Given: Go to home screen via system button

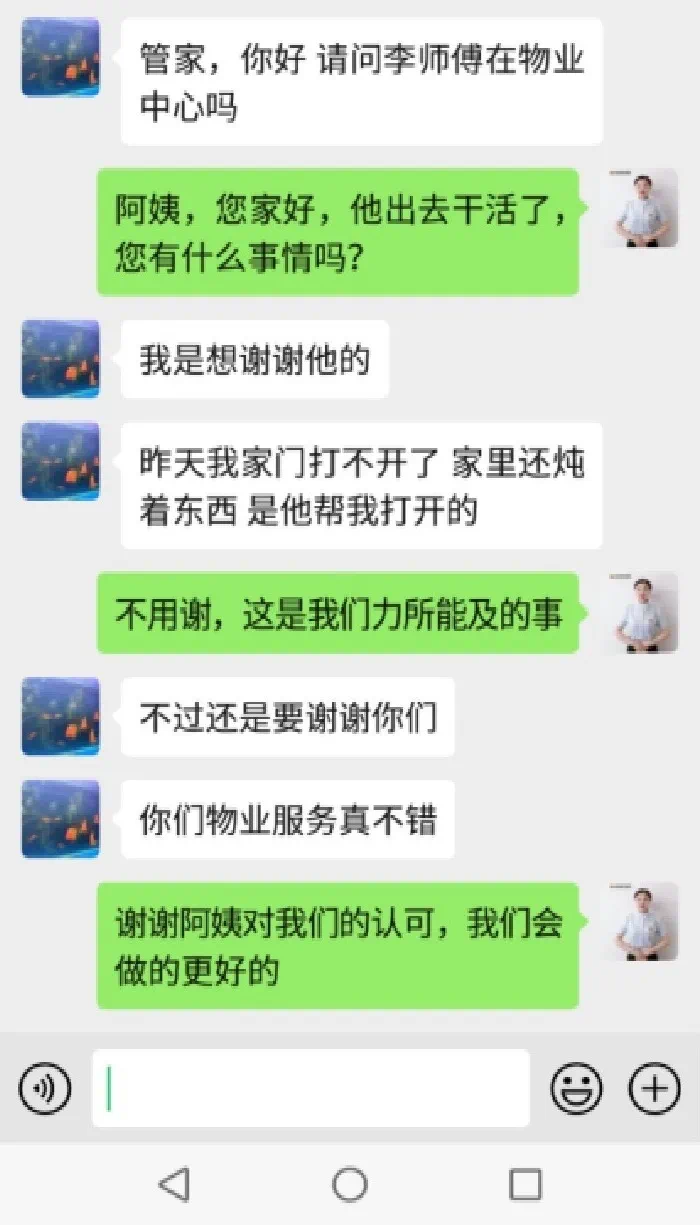Looking at the screenshot, I should [350, 1185].
